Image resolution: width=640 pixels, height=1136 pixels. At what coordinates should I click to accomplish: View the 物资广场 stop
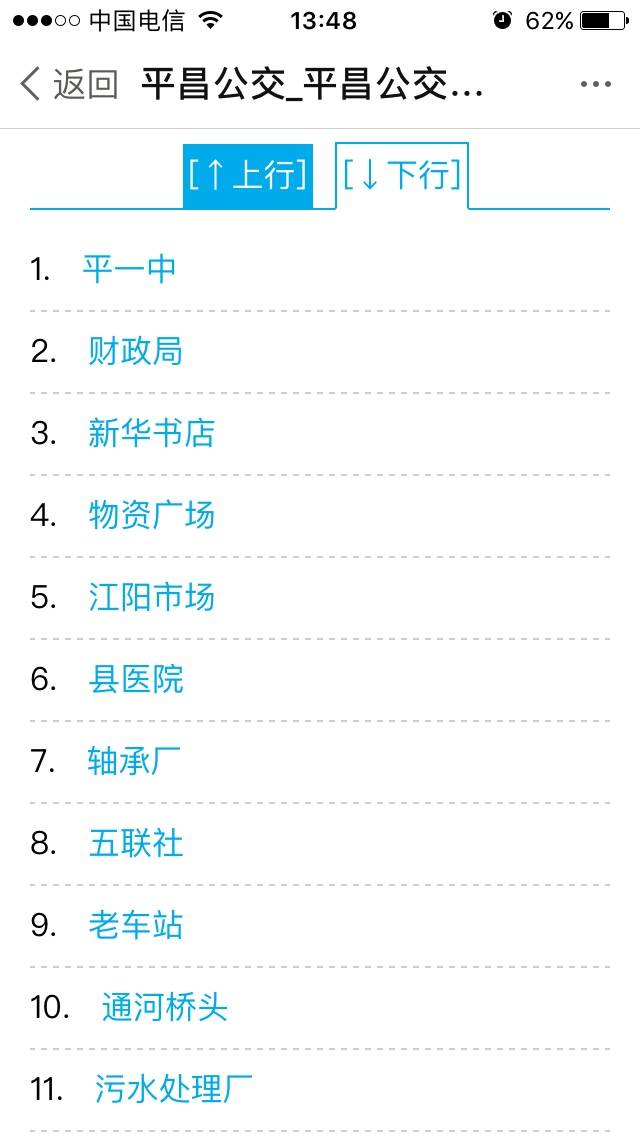point(151,515)
